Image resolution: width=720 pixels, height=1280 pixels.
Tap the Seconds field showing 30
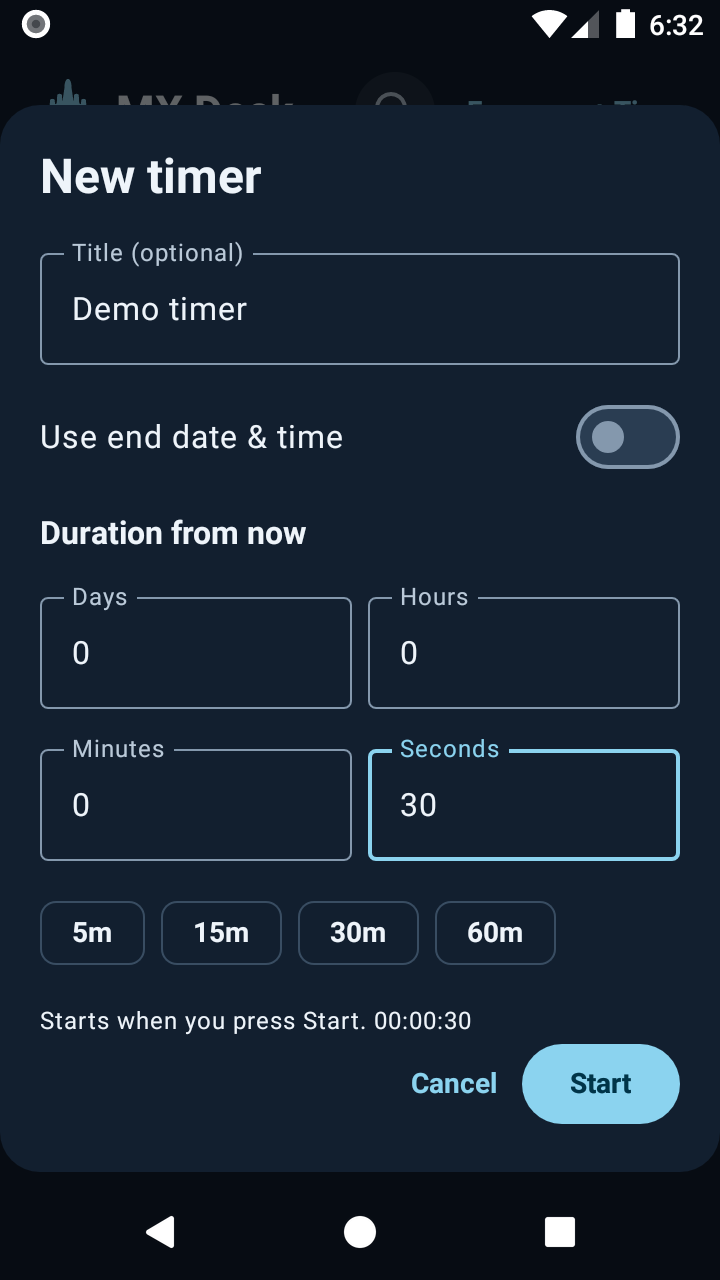coord(524,805)
